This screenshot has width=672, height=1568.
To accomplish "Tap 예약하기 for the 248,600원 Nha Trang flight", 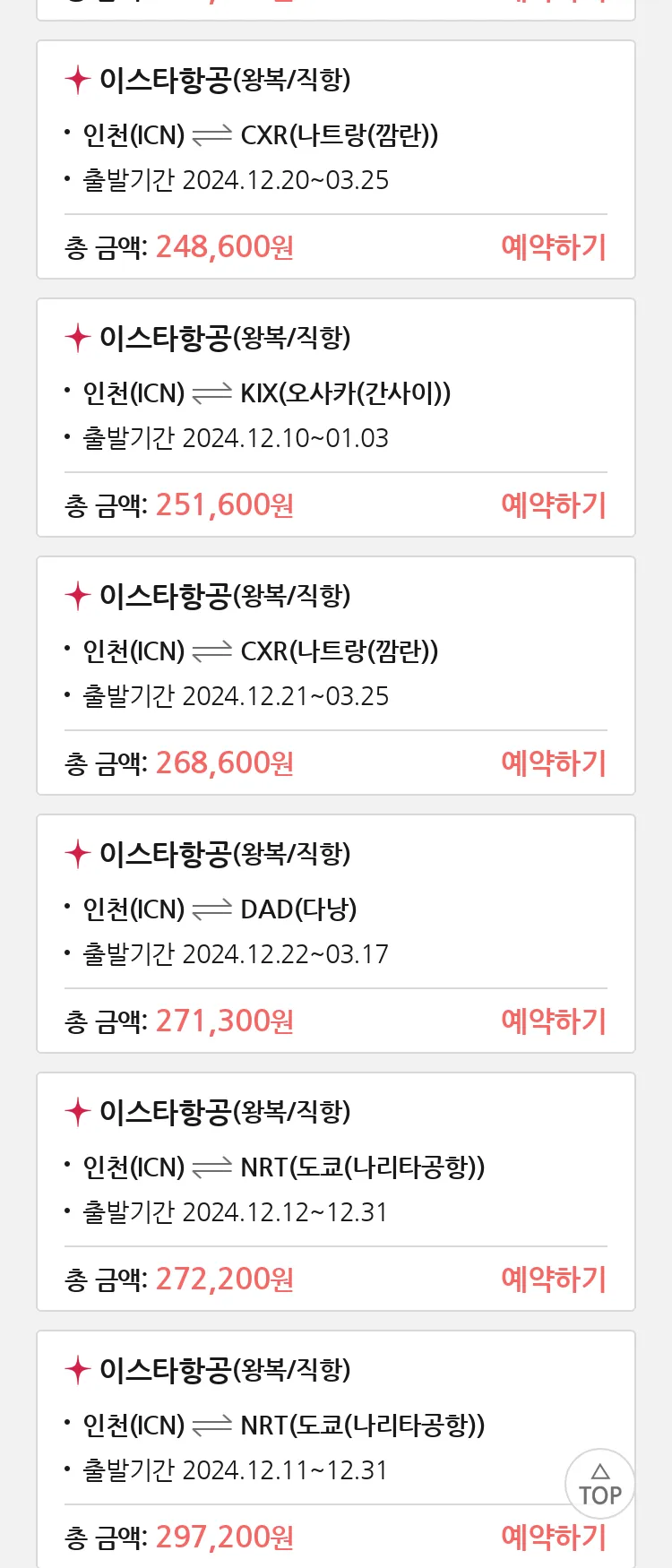I will (x=554, y=246).
